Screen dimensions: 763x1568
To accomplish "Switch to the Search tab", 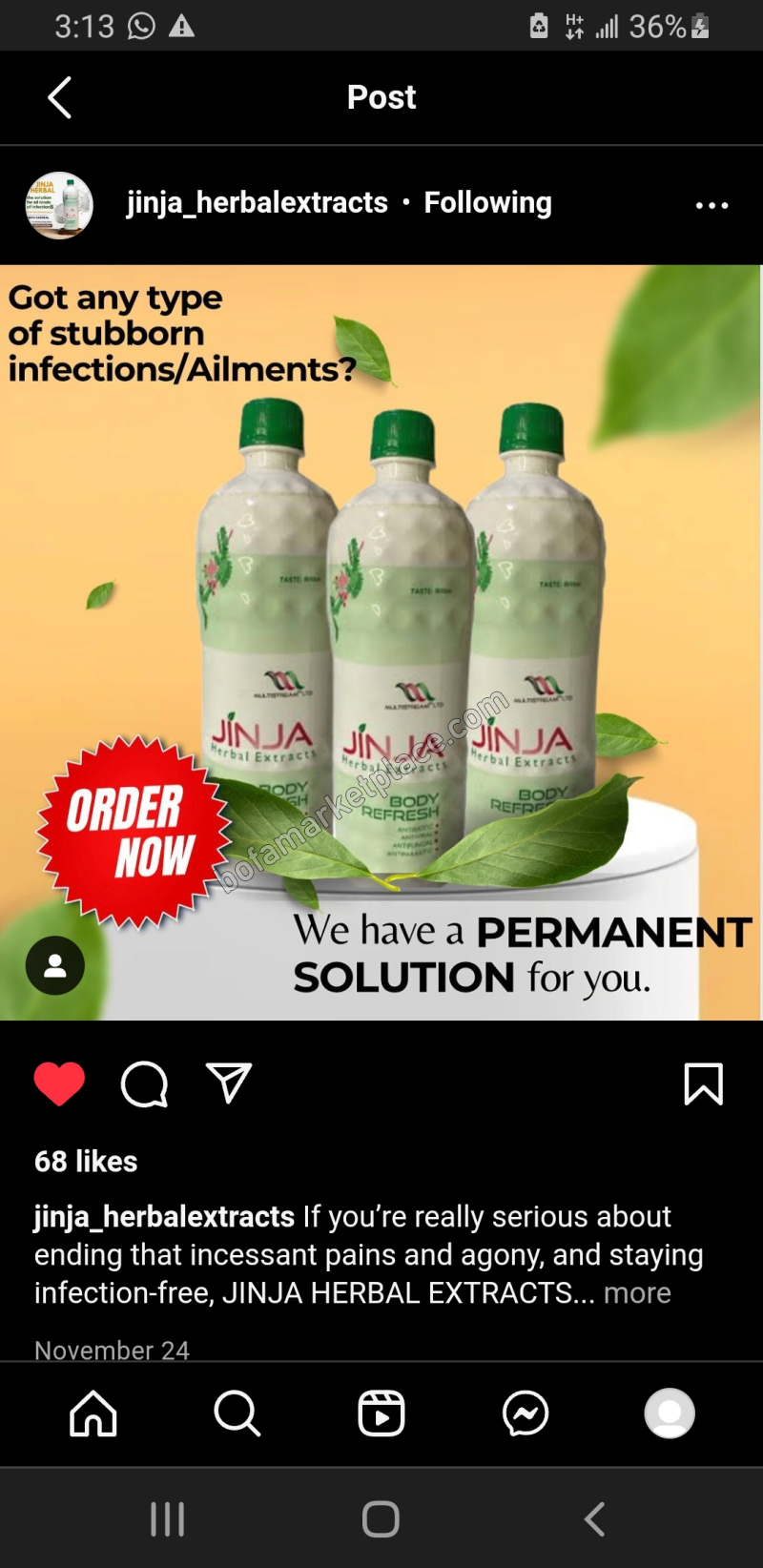I will tap(237, 1413).
